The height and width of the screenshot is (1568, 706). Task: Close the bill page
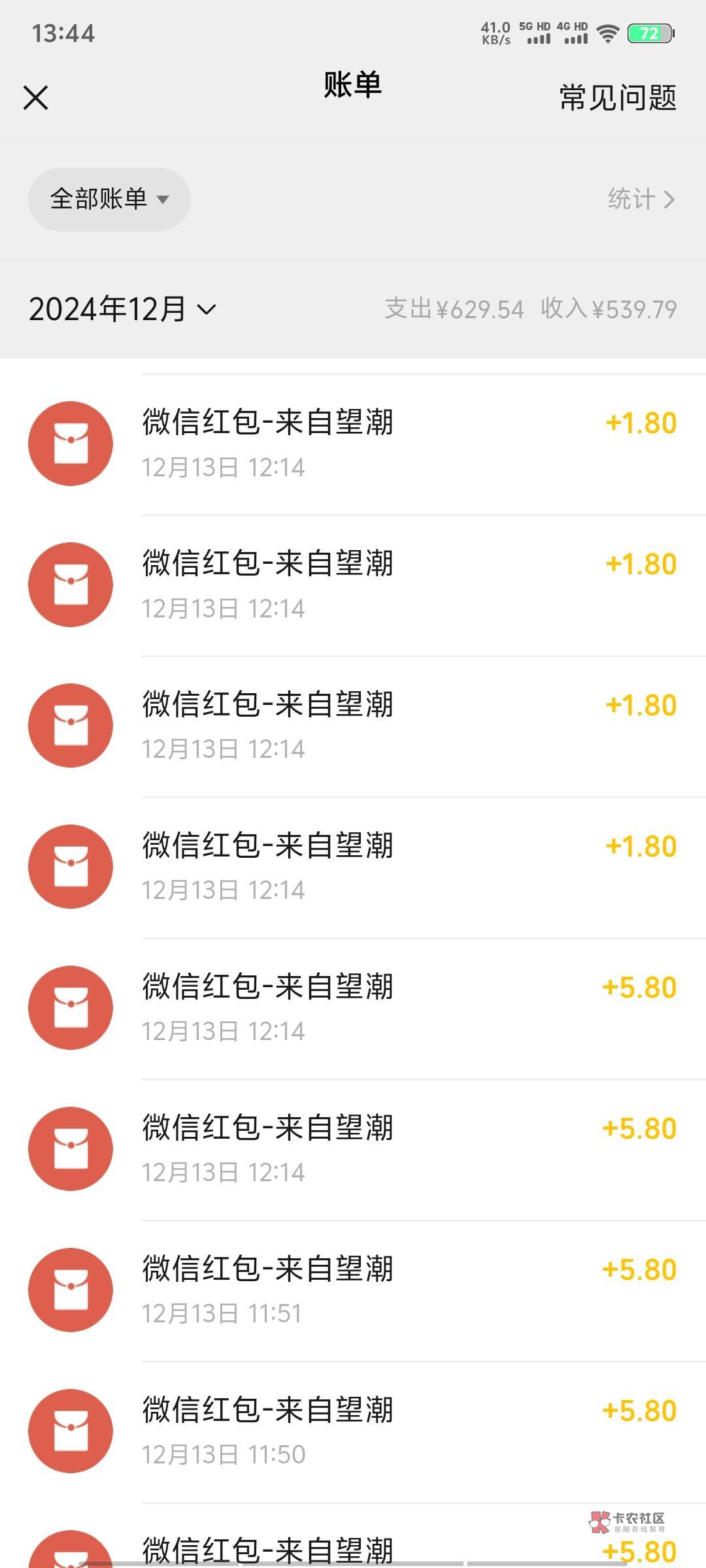click(36, 98)
